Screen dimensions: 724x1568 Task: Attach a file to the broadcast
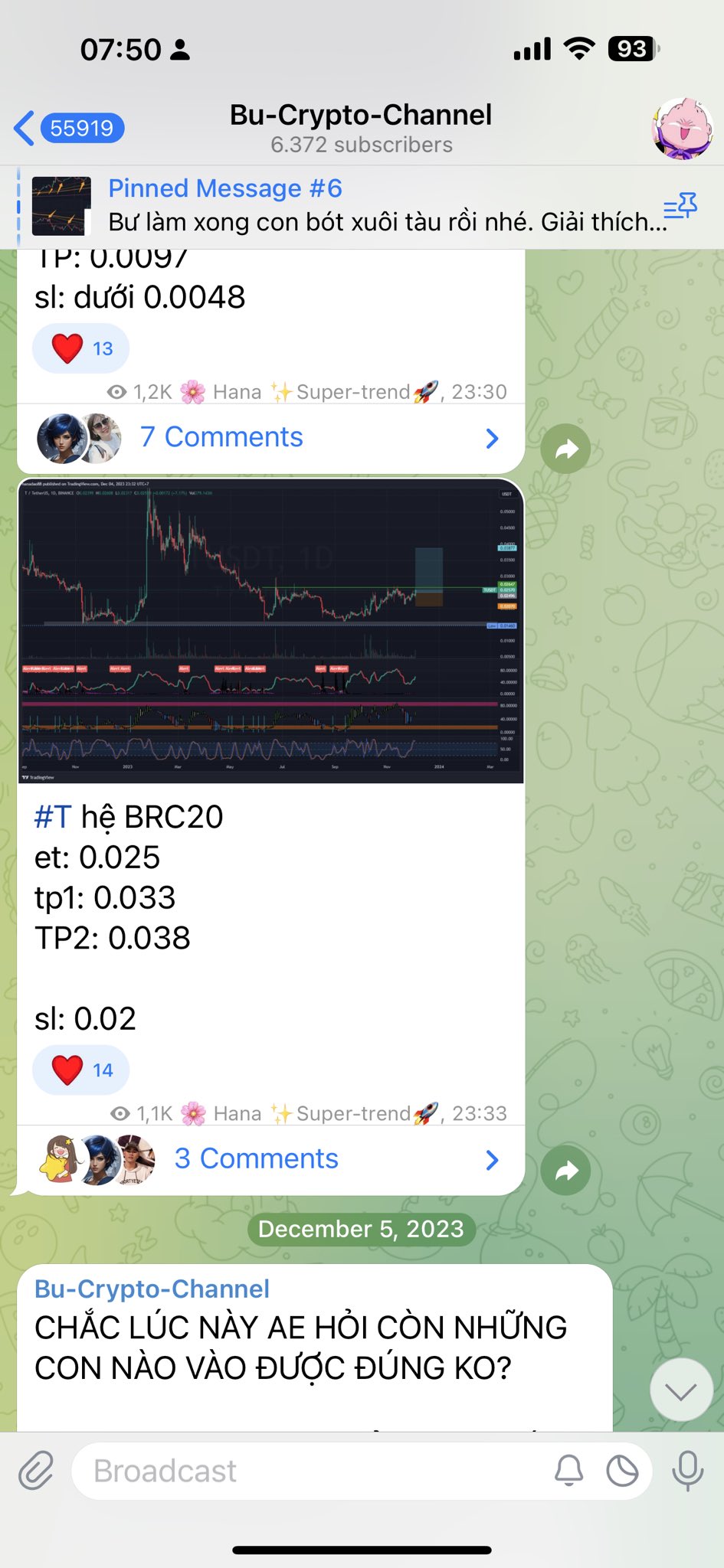pos(36,1471)
